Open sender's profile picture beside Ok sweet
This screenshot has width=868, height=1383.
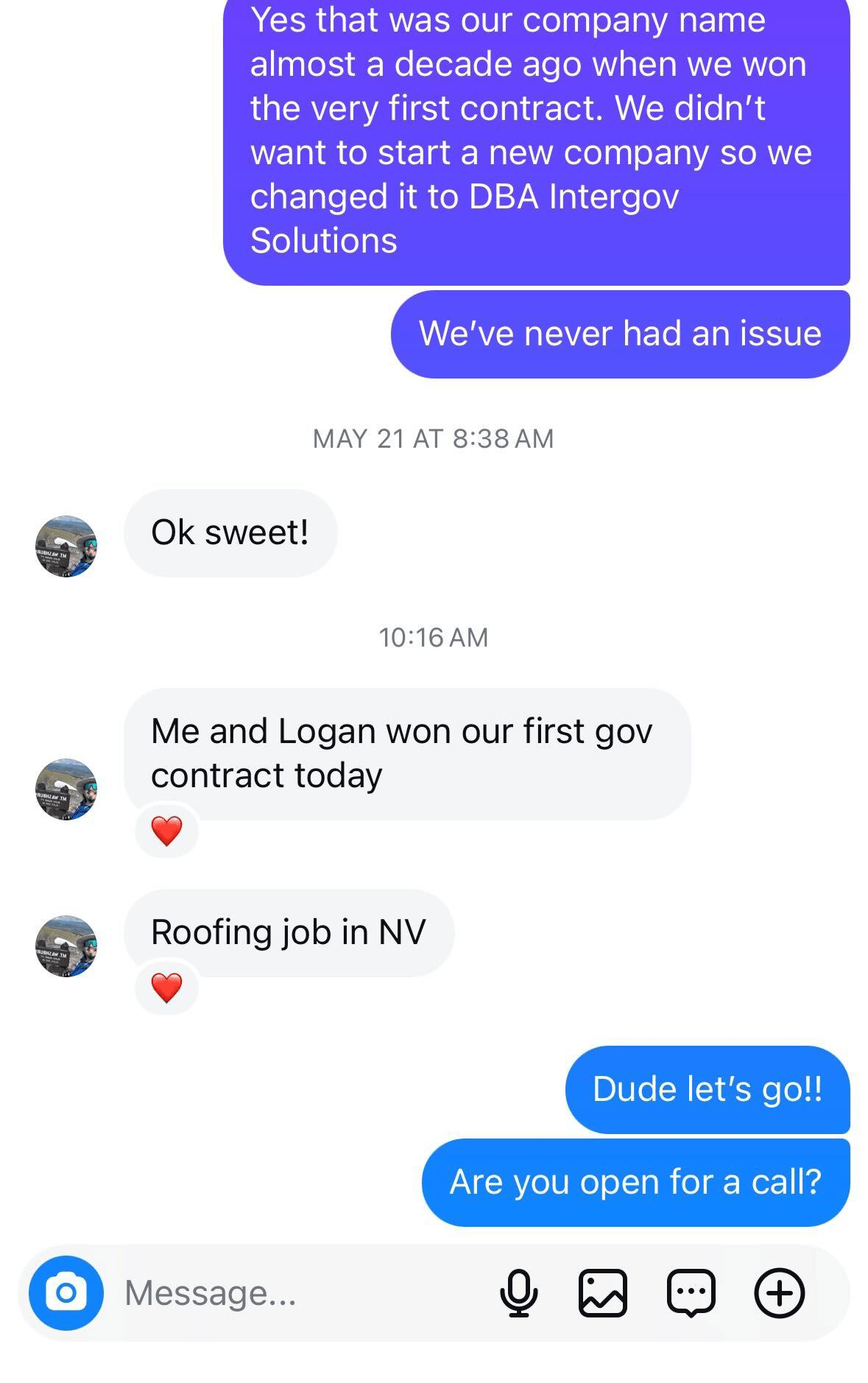(66, 546)
